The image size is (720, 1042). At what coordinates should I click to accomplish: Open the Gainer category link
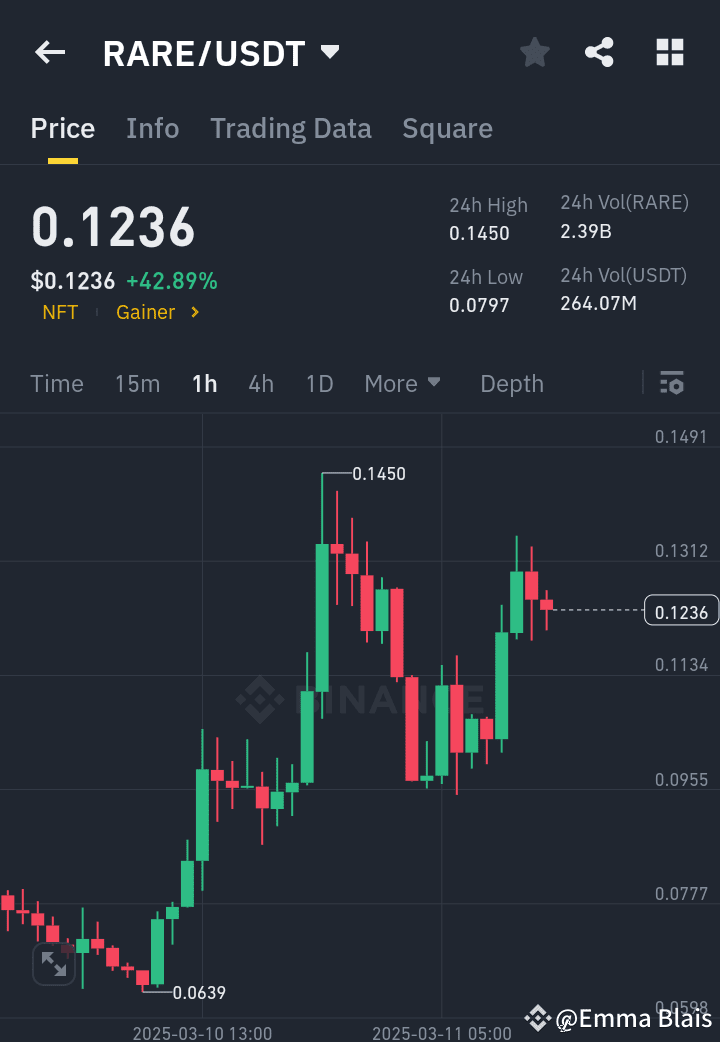click(x=146, y=312)
